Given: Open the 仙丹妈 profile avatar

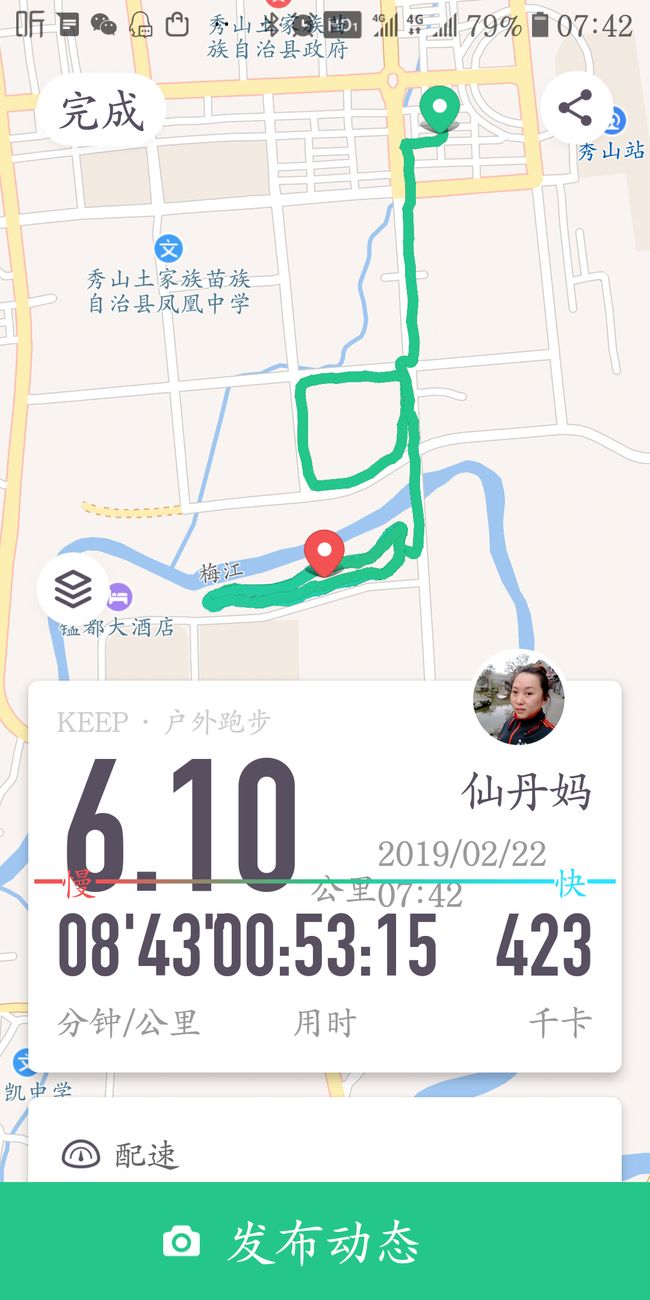Looking at the screenshot, I should [x=518, y=698].
